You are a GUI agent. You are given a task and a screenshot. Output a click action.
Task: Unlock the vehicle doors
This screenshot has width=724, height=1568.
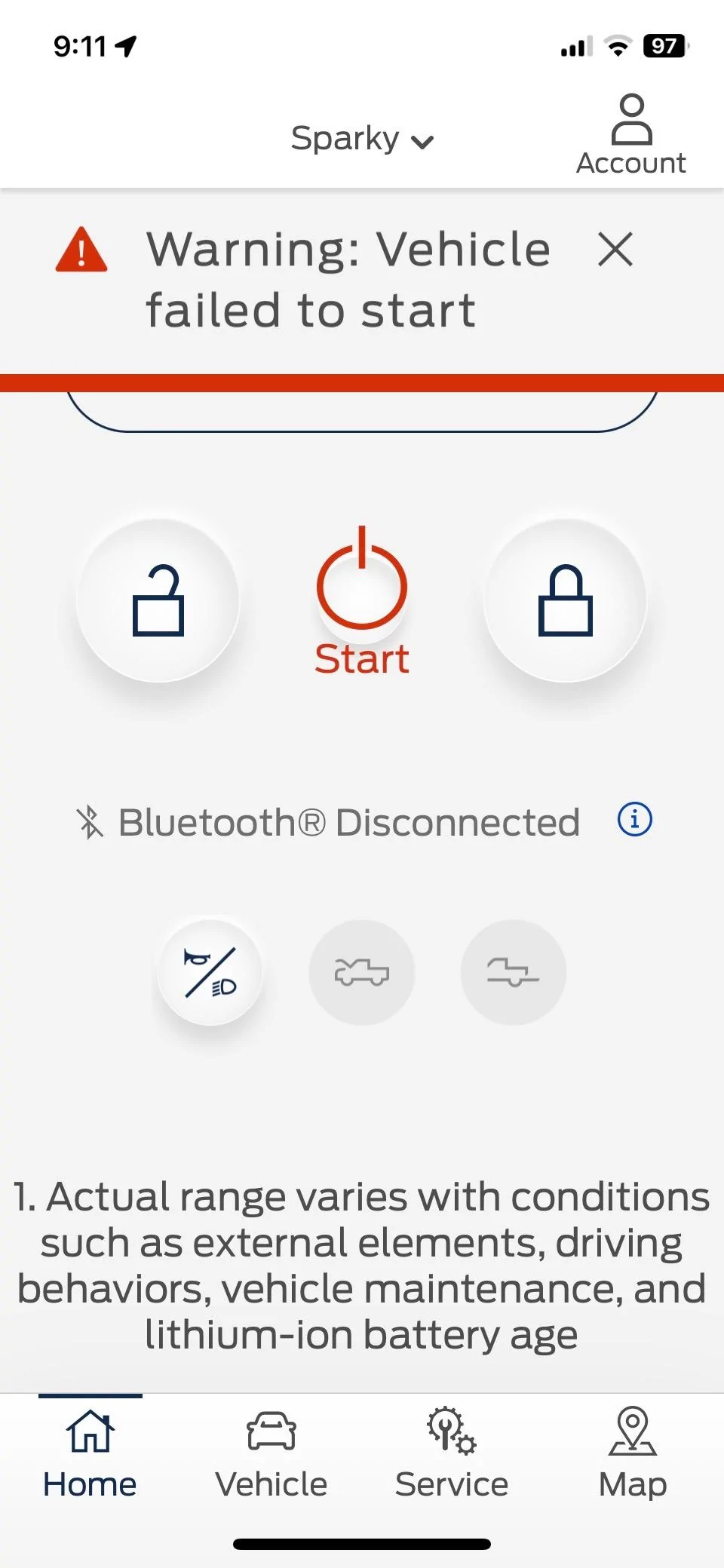158,600
